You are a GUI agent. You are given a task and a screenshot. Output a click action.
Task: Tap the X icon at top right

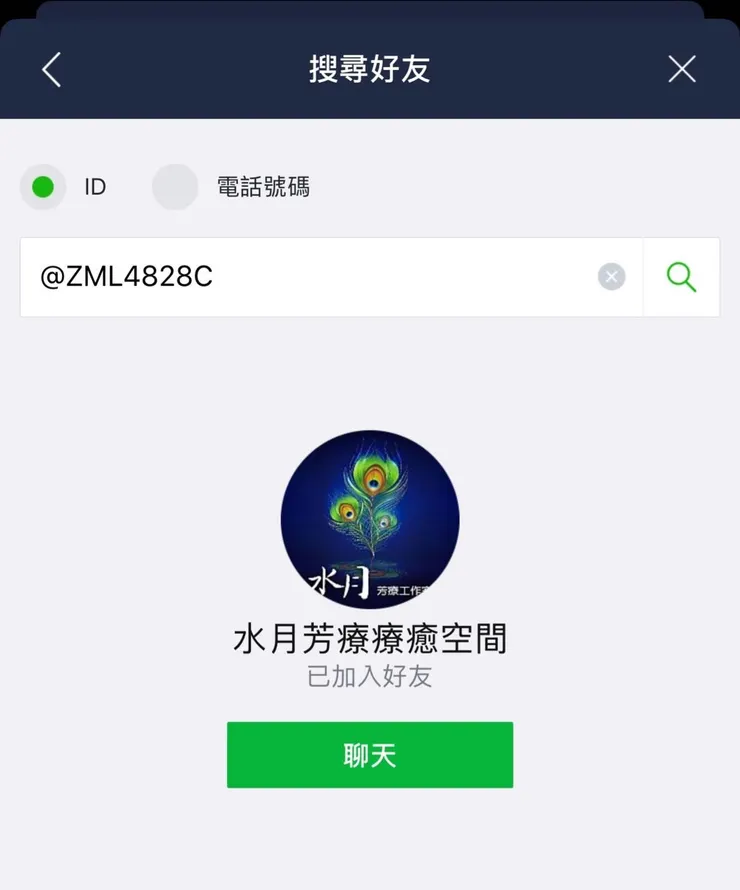click(682, 68)
